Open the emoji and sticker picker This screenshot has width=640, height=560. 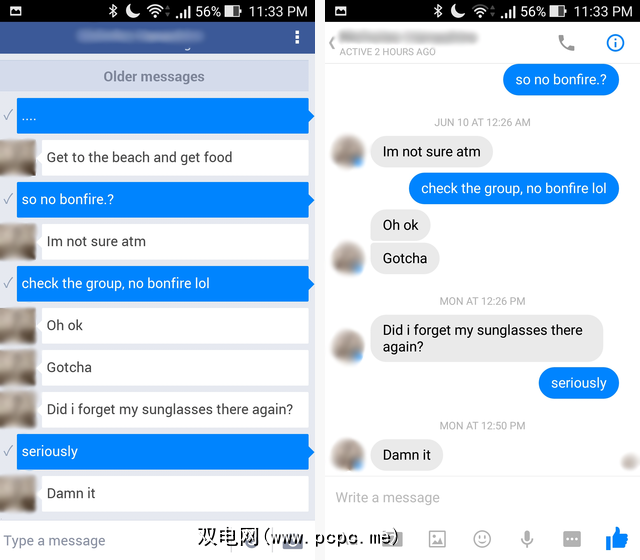(482, 539)
